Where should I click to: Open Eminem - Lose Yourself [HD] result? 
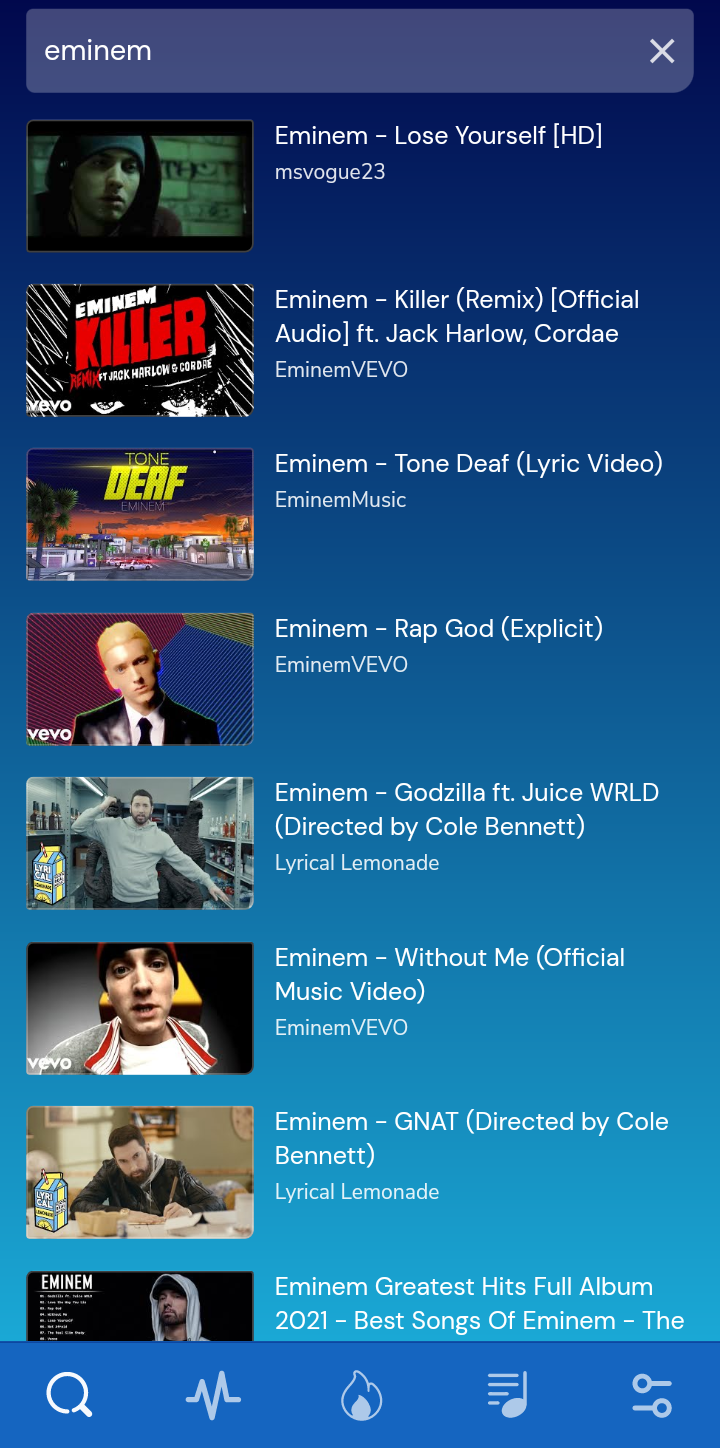click(360, 186)
